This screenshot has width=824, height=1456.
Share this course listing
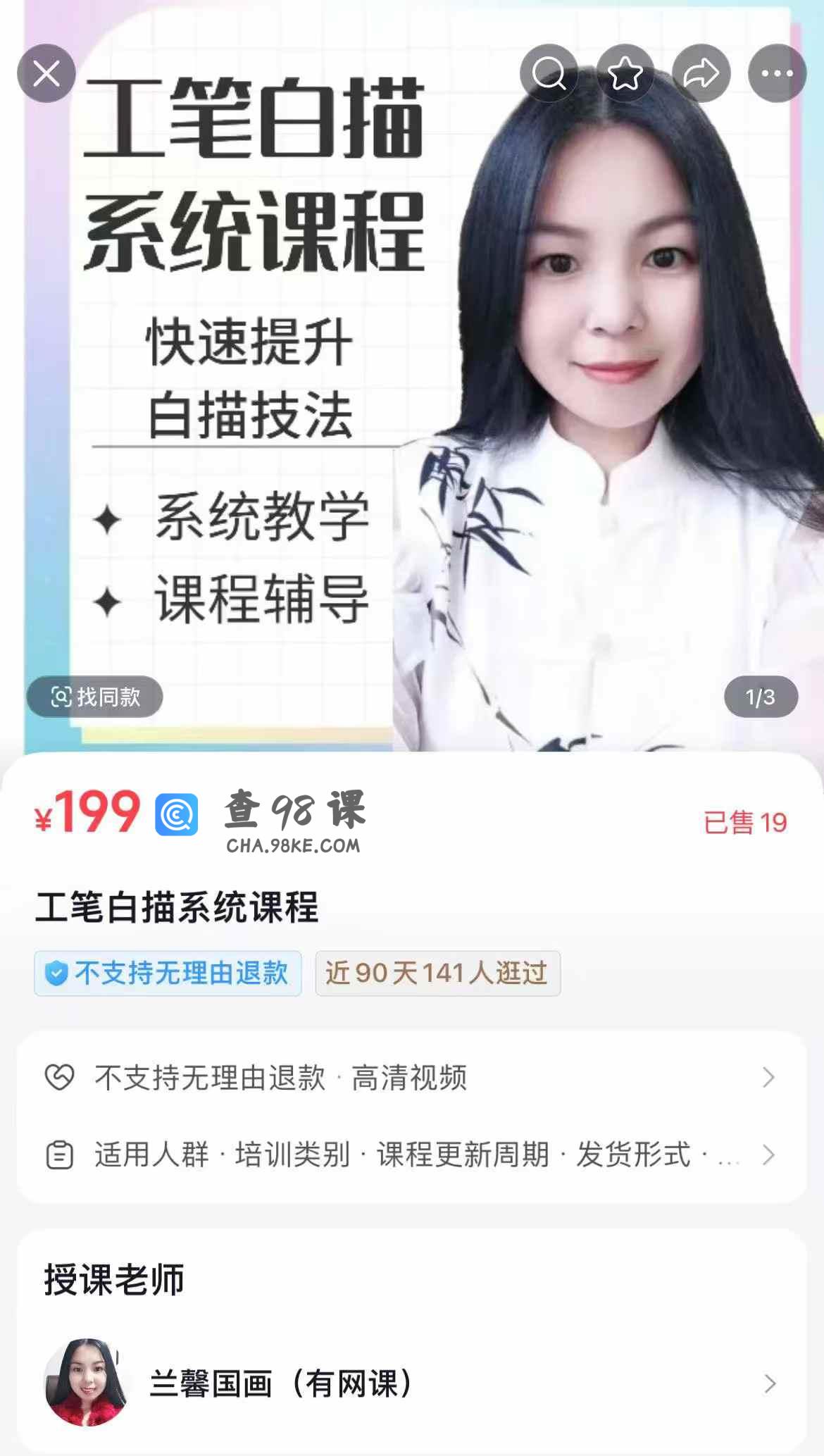coord(701,73)
